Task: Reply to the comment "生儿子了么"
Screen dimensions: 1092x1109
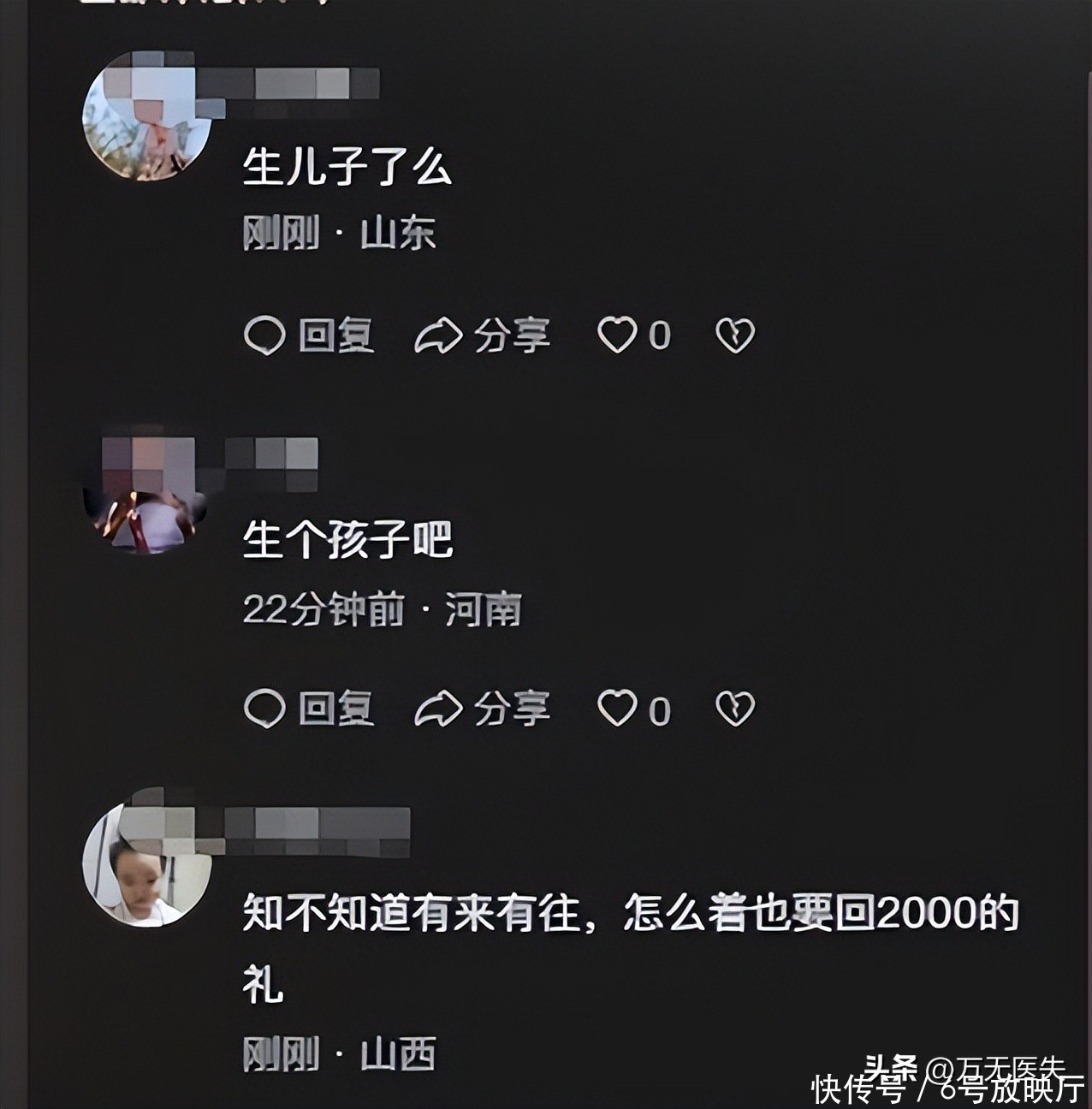Action: 309,335
